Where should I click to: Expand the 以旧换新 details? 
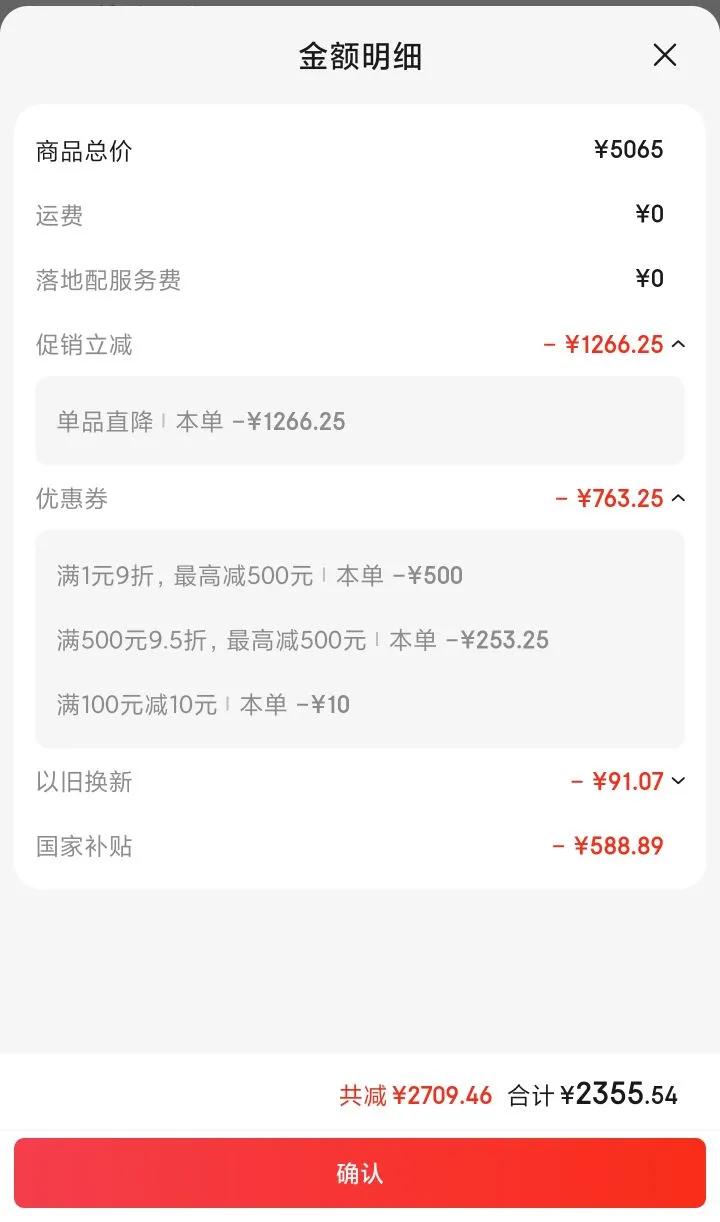[x=678, y=781]
